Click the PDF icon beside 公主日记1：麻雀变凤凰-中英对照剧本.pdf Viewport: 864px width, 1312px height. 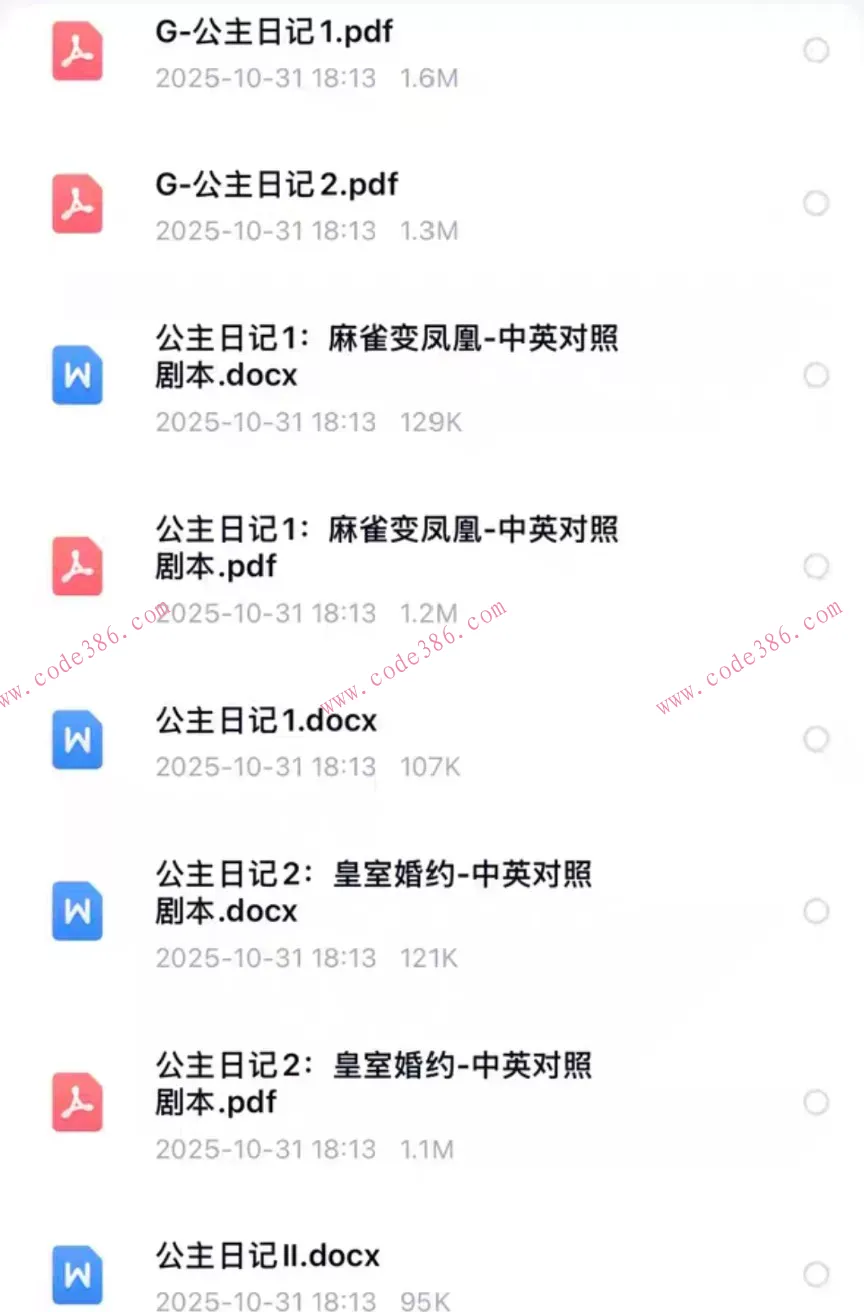[x=77, y=567]
